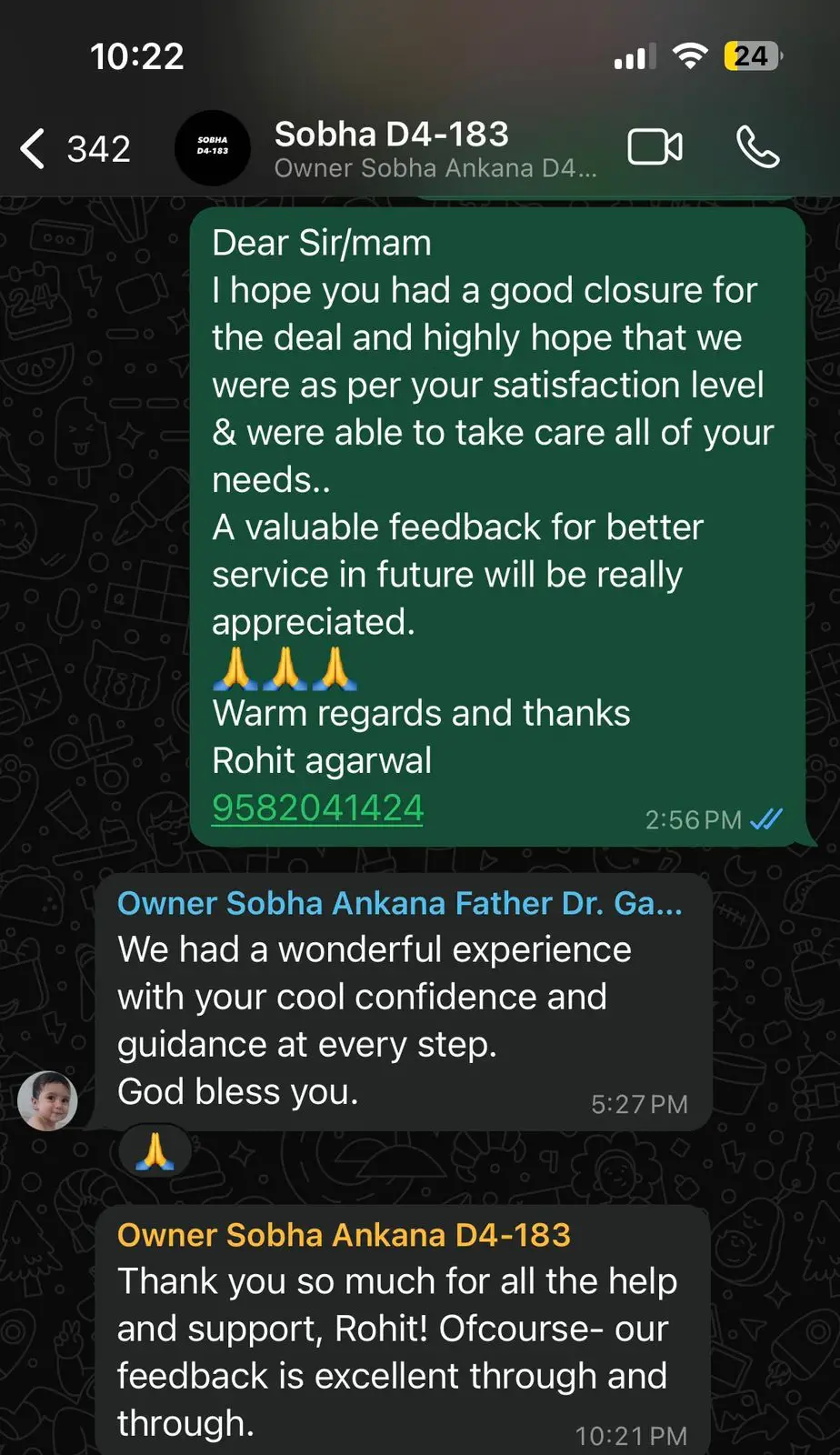Screen dimensions: 840x1455
Task: Open sender name Owner Sobha Ankana D4-183
Action: pos(344,1235)
